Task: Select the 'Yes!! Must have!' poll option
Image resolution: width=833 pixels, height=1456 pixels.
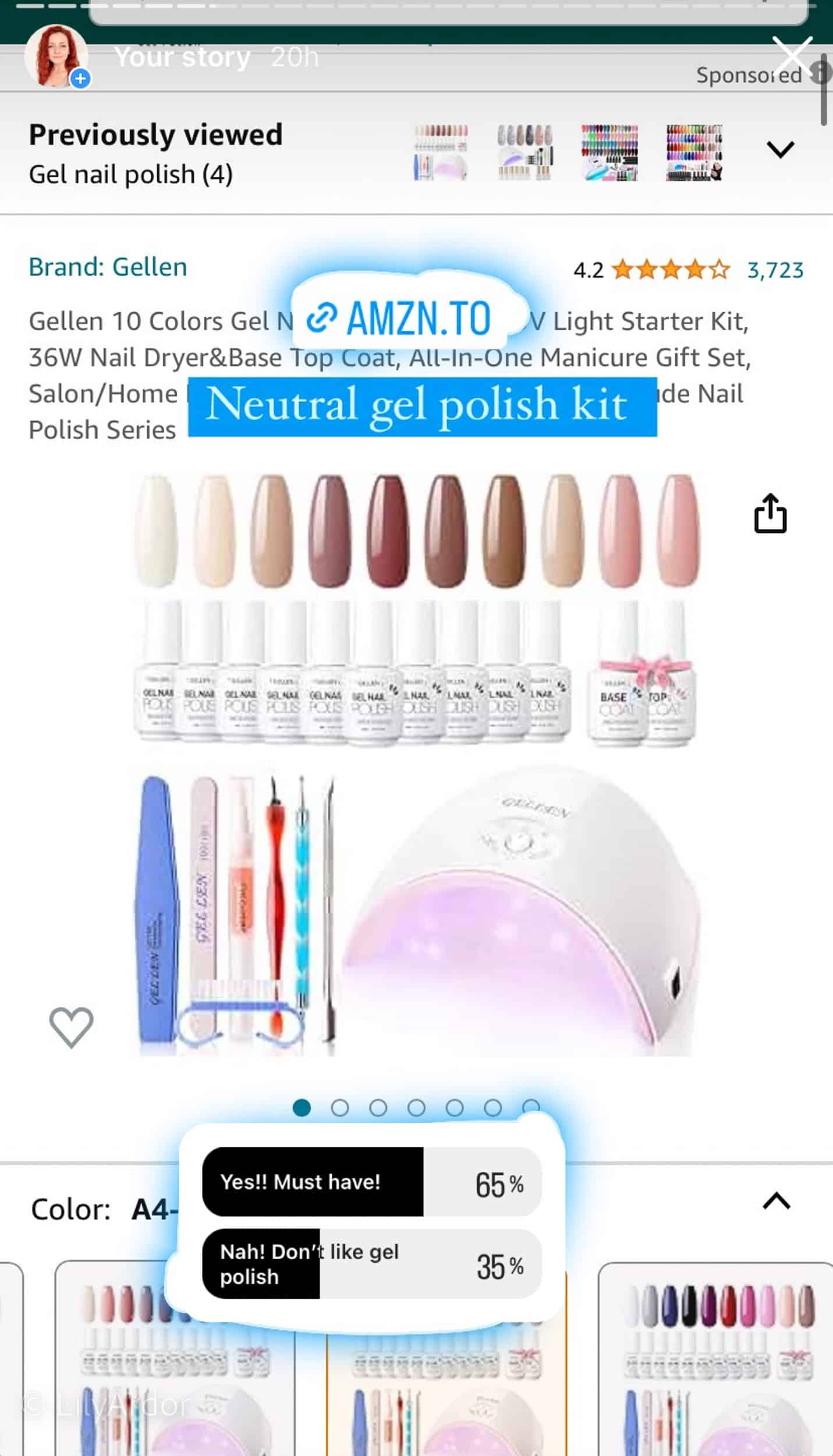Action: click(371, 1182)
